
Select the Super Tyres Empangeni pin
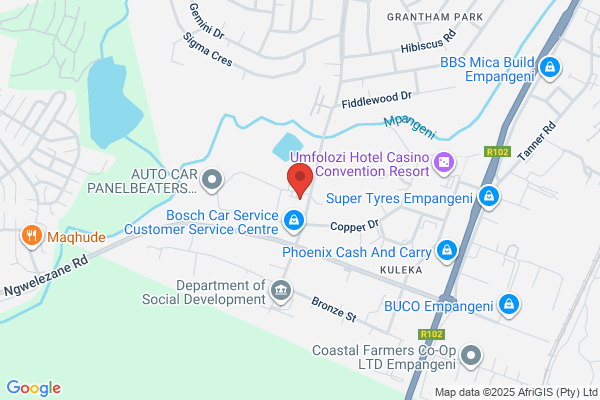(489, 197)
